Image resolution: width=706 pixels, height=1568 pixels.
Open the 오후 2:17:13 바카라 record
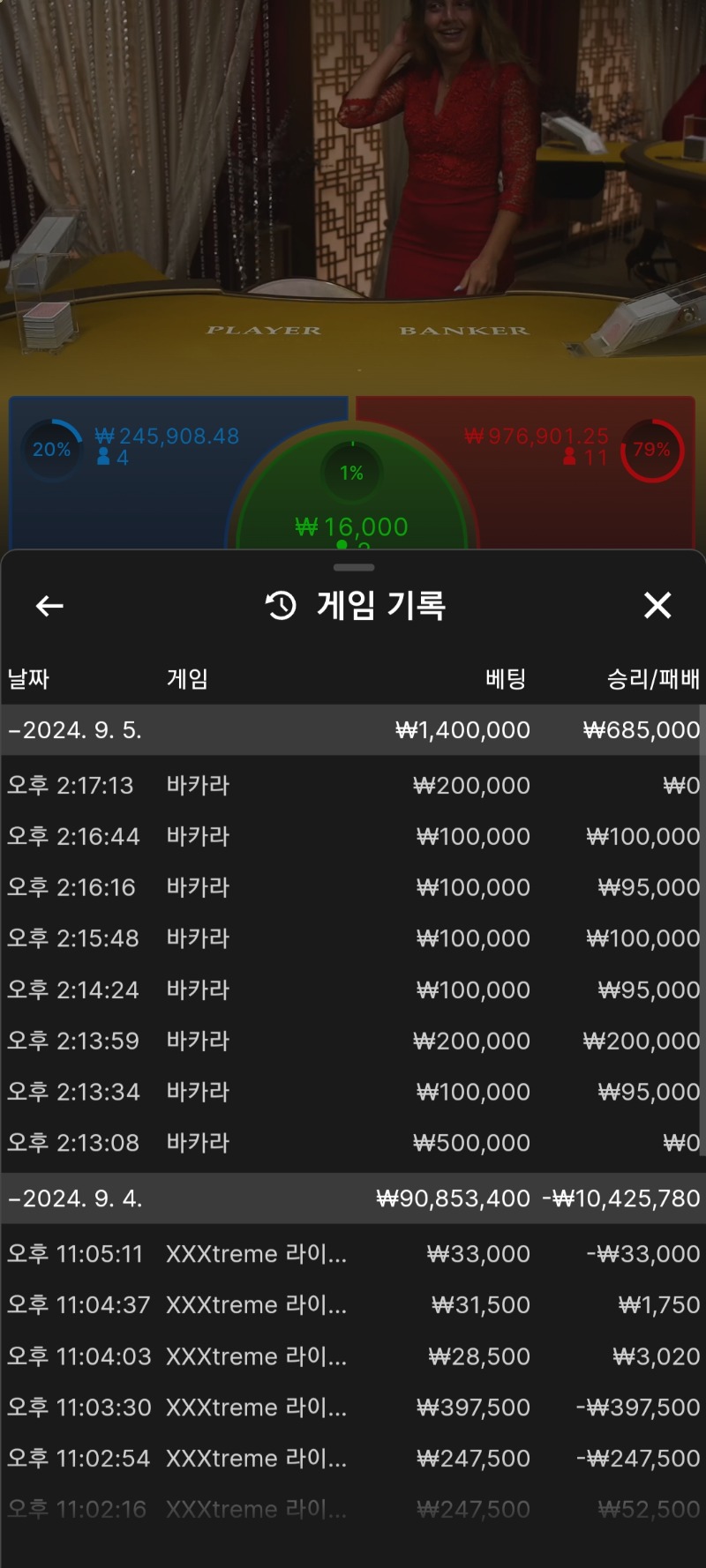coord(353,785)
